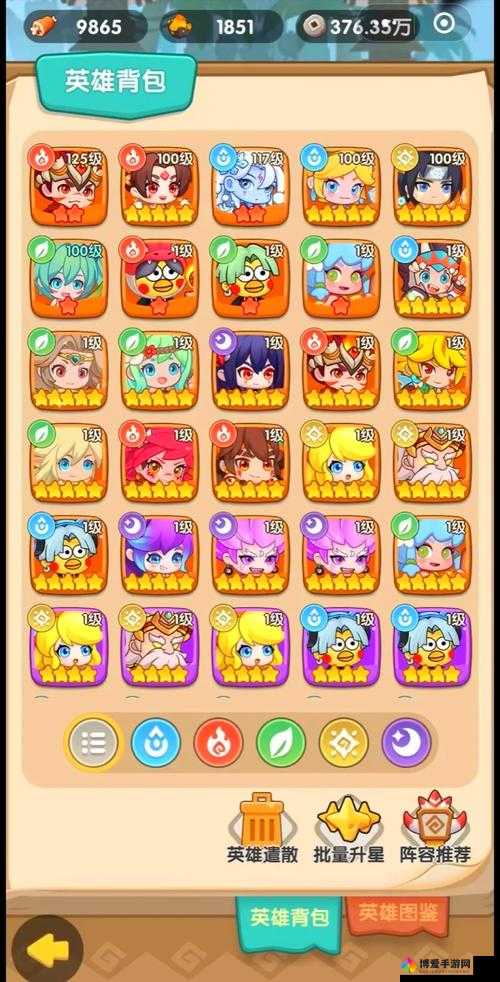Open 英雄遣散 trash can button

pyautogui.click(x=262, y=828)
